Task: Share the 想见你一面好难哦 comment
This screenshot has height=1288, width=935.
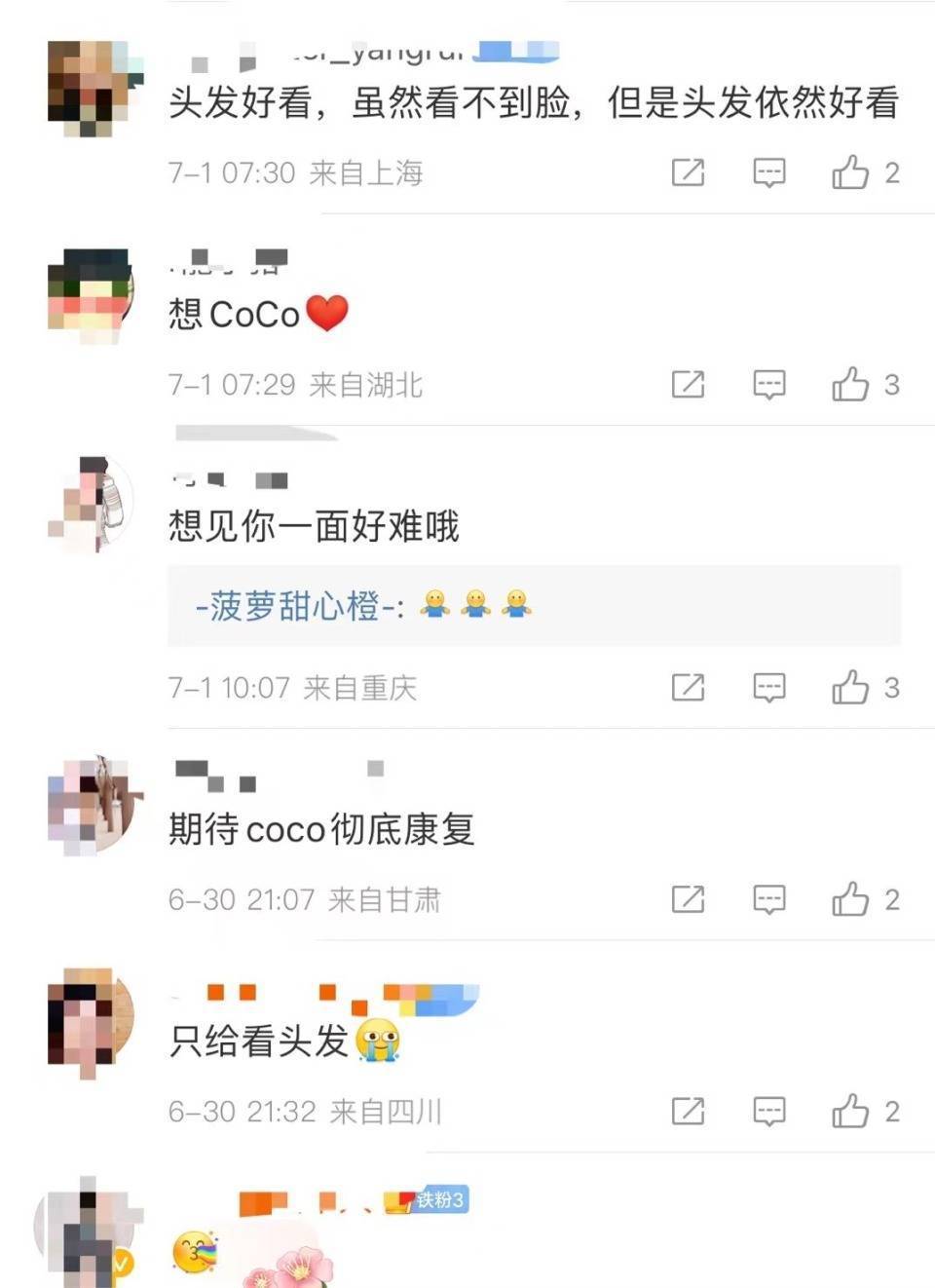Action: coord(688,688)
